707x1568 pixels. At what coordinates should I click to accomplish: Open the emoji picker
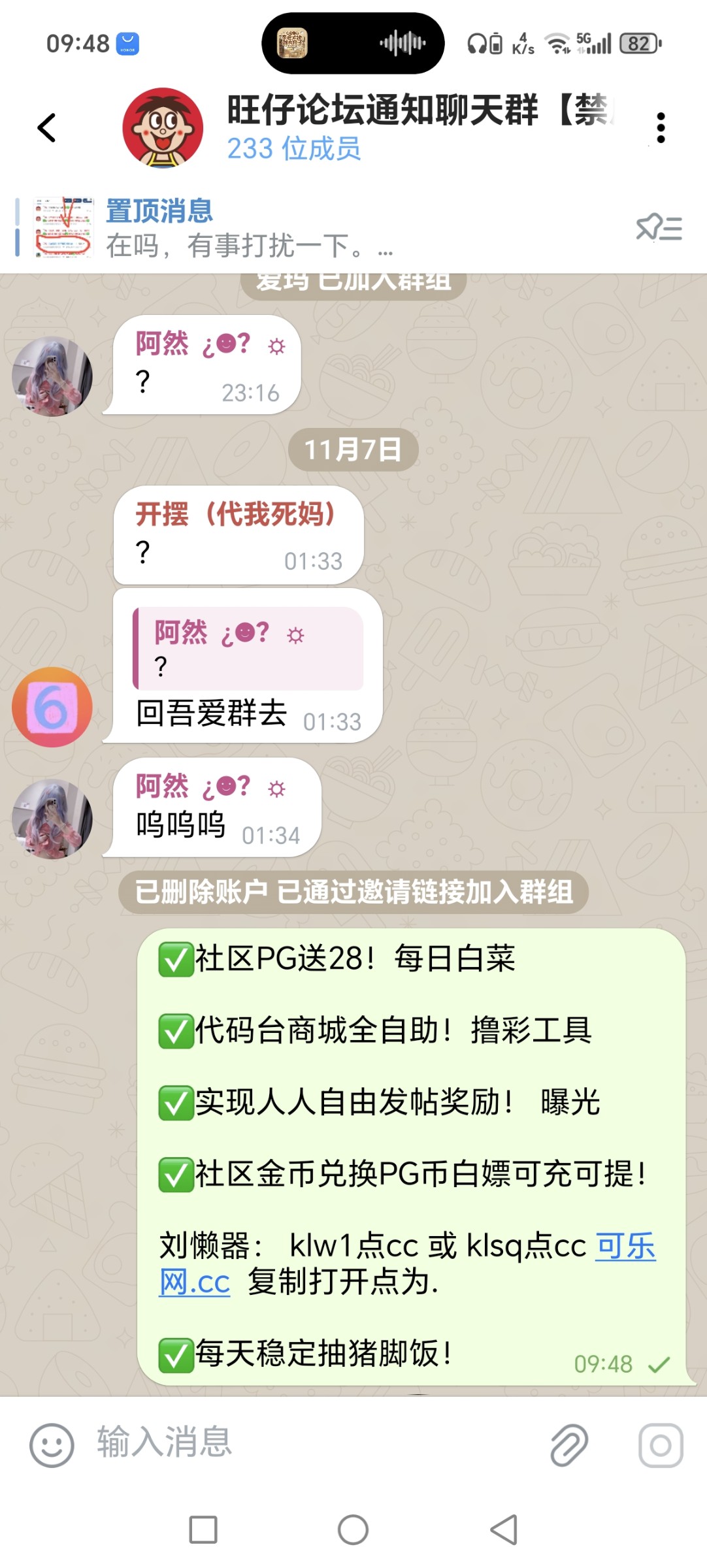click(x=52, y=1445)
